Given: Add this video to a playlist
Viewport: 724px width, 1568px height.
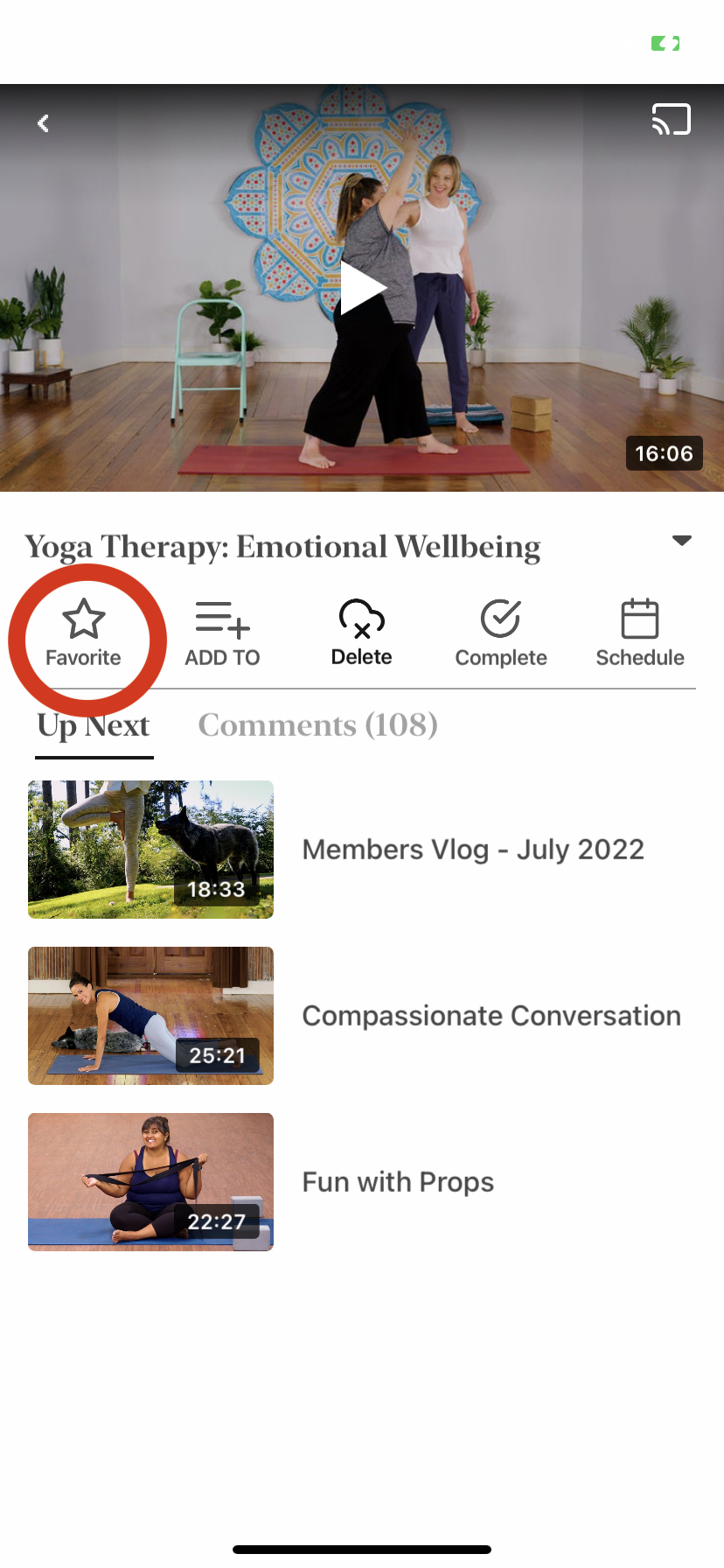Looking at the screenshot, I should [222, 633].
